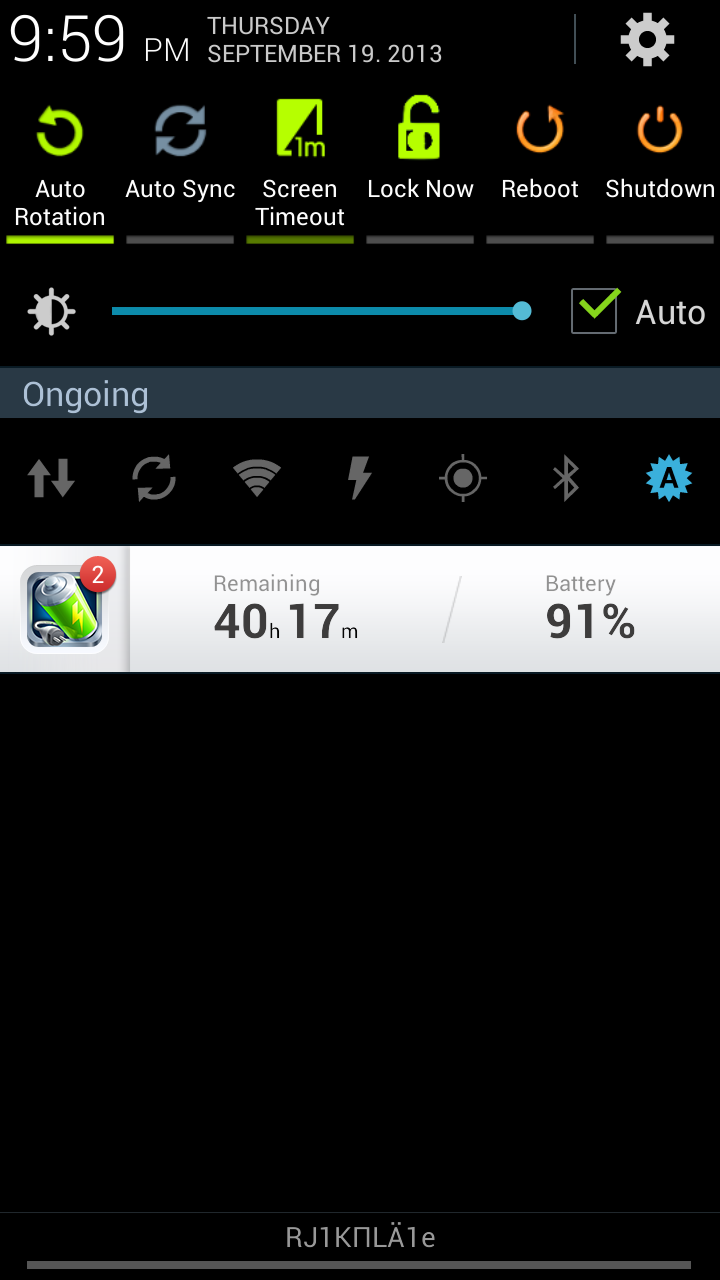Toggle GPS location icon
Viewport: 720px width, 1280px height.
(x=463, y=479)
